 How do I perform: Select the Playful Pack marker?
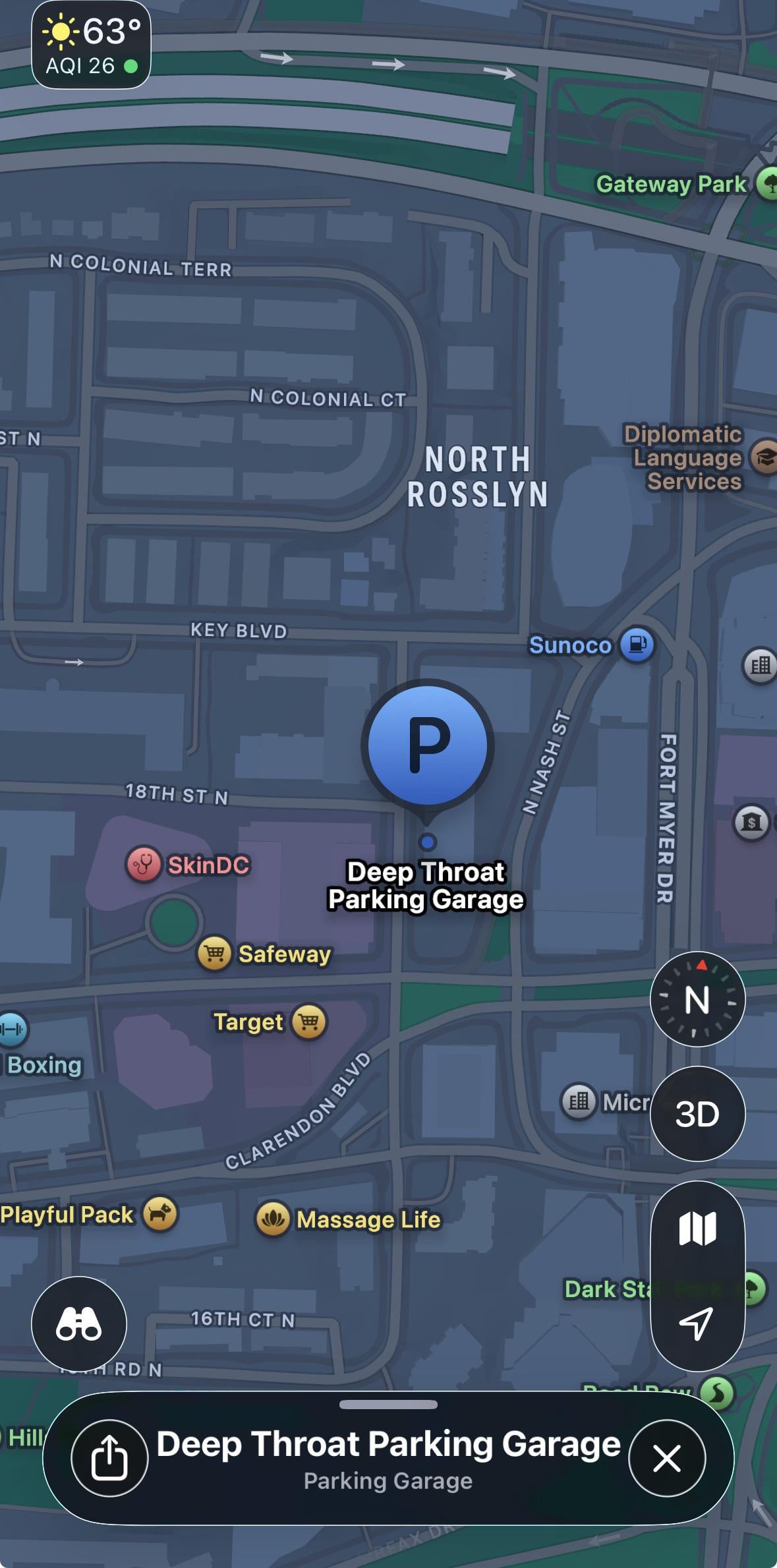point(160,1213)
